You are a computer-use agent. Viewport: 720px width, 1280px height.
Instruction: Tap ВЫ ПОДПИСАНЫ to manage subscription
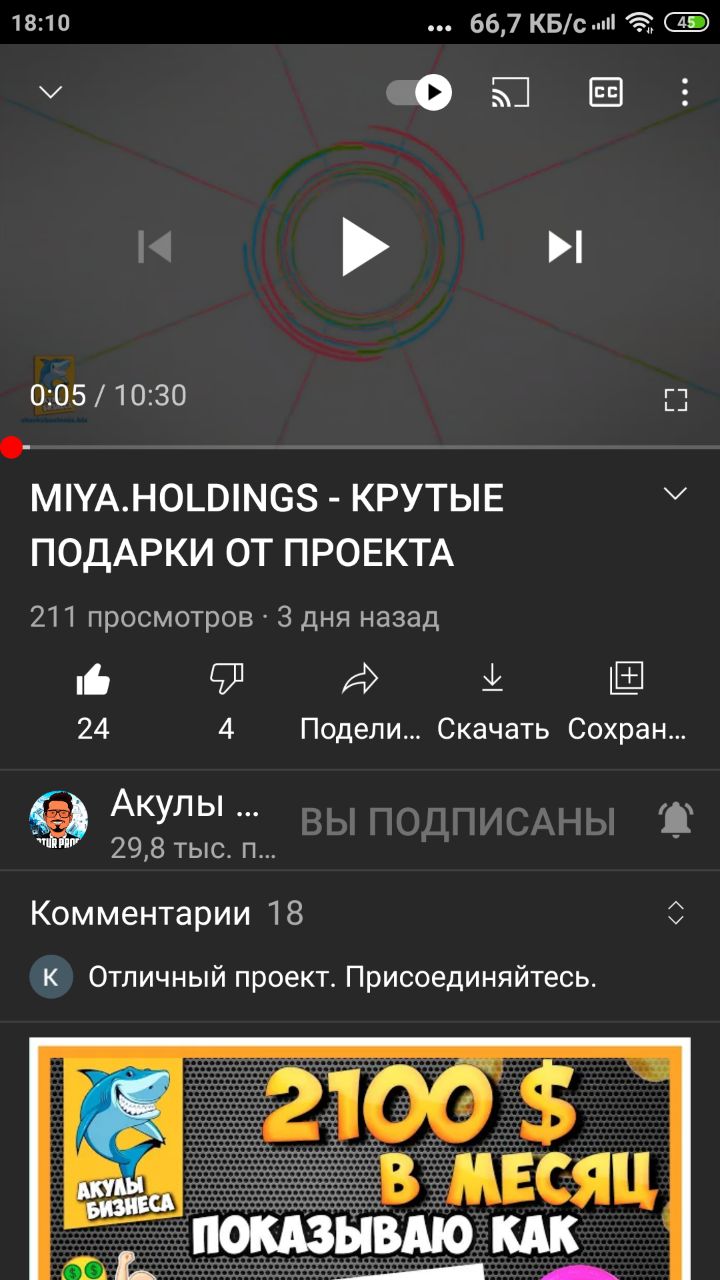[457, 822]
